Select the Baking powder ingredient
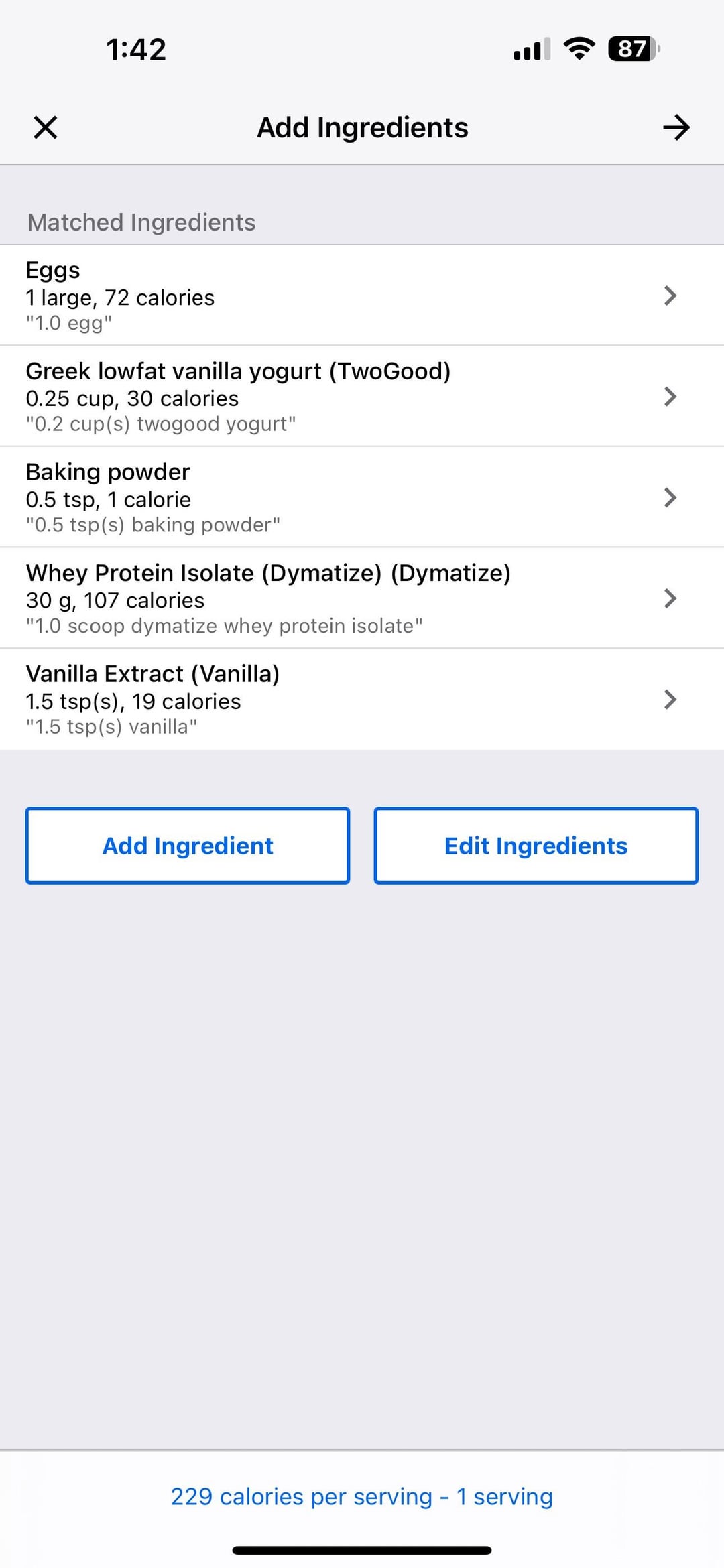This screenshot has width=724, height=1568. pyautogui.click(x=362, y=497)
